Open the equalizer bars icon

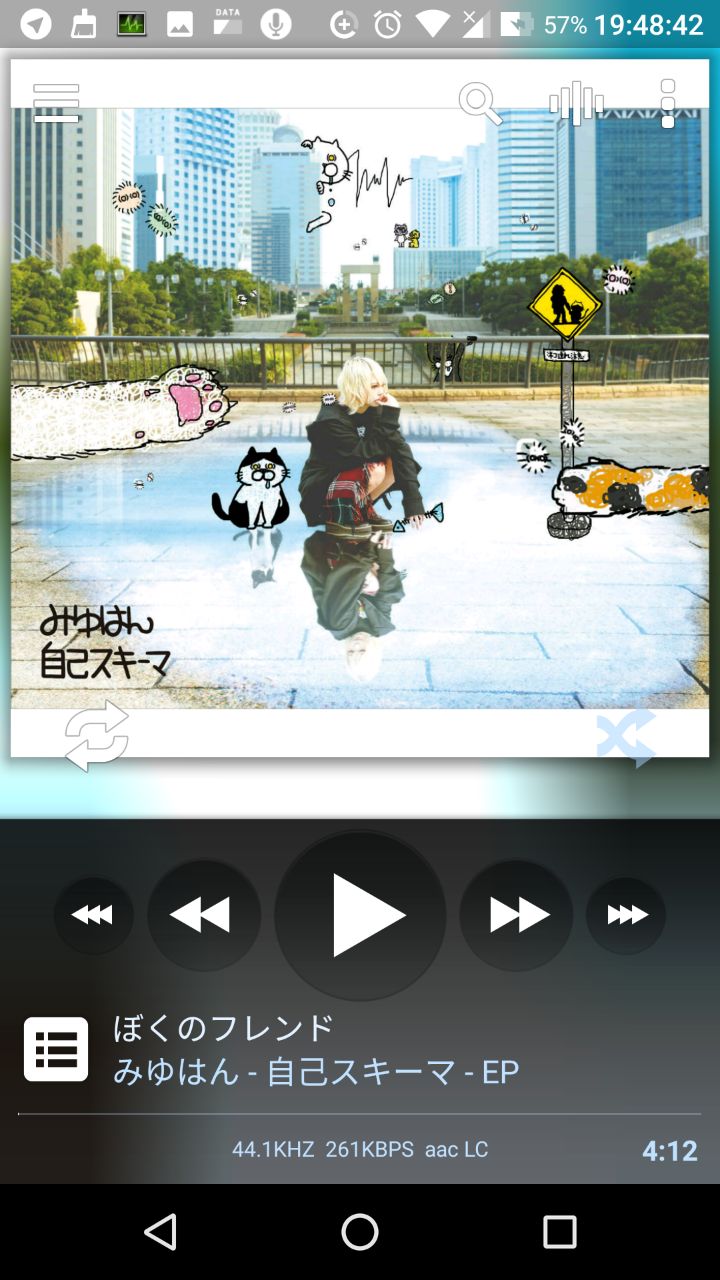pyautogui.click(x=576, y=103)
